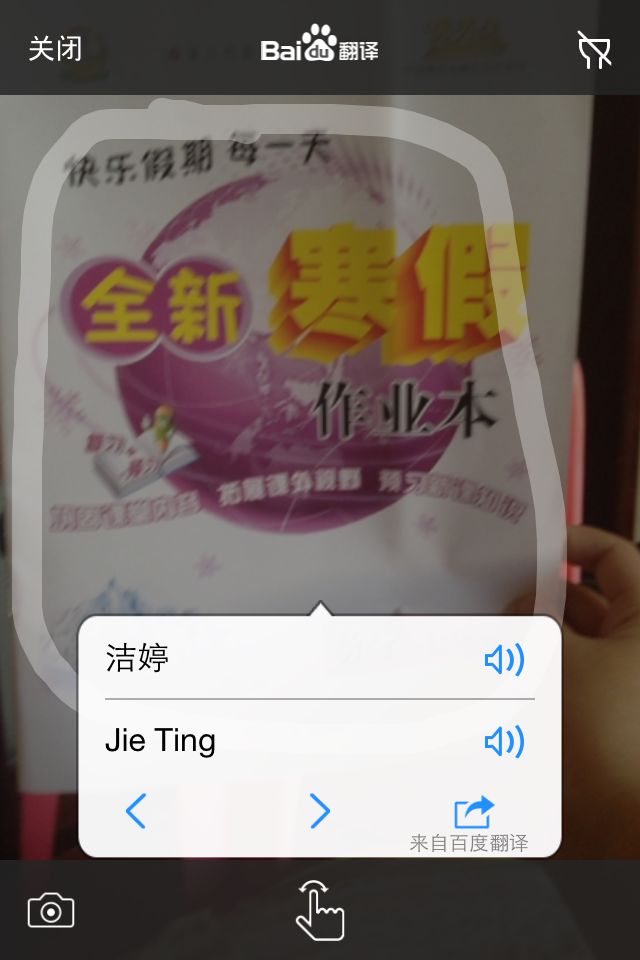The width and height of the screenshot is (640, 960).
Task: Play audio for 洁婷
Action: click(504, 660)
